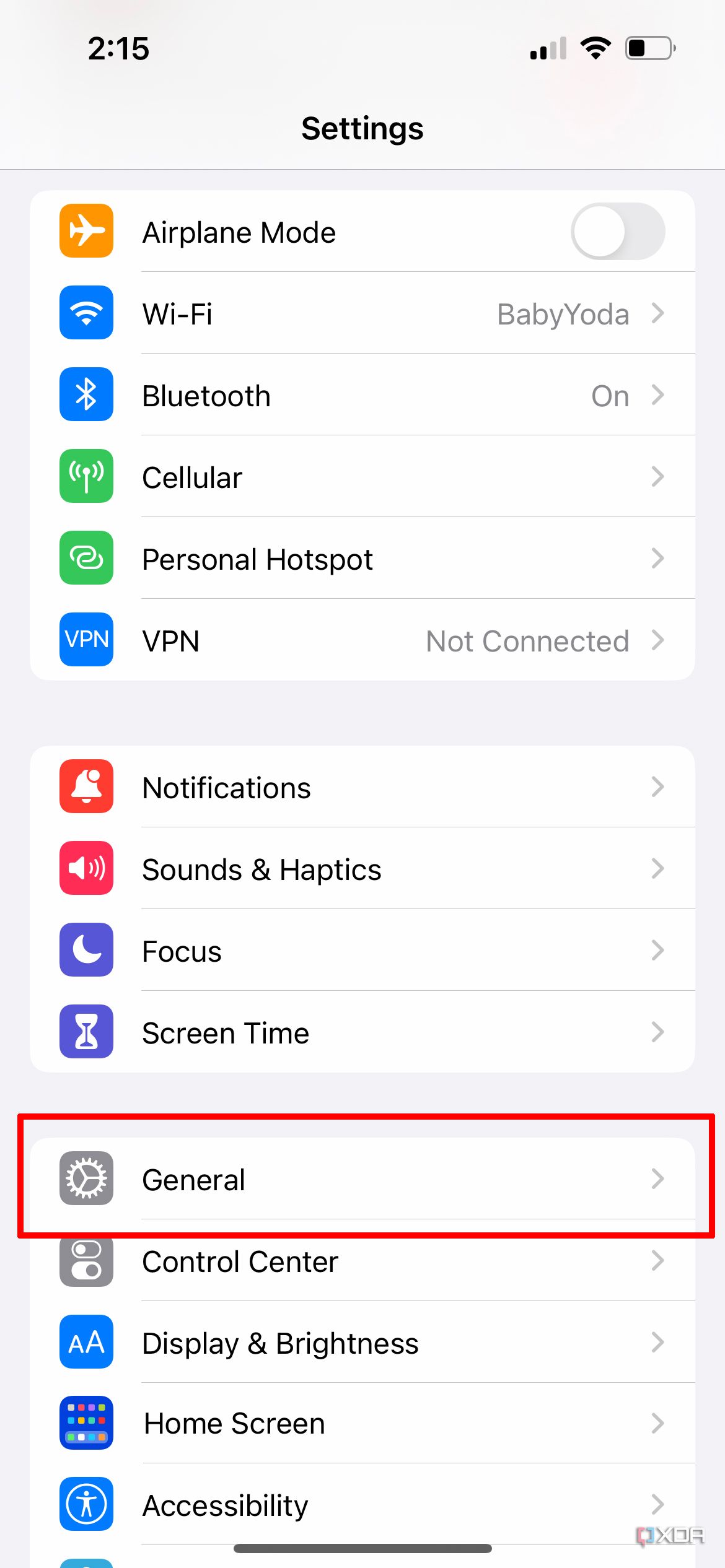Open Sounds & Haptics

click(362, 869)
